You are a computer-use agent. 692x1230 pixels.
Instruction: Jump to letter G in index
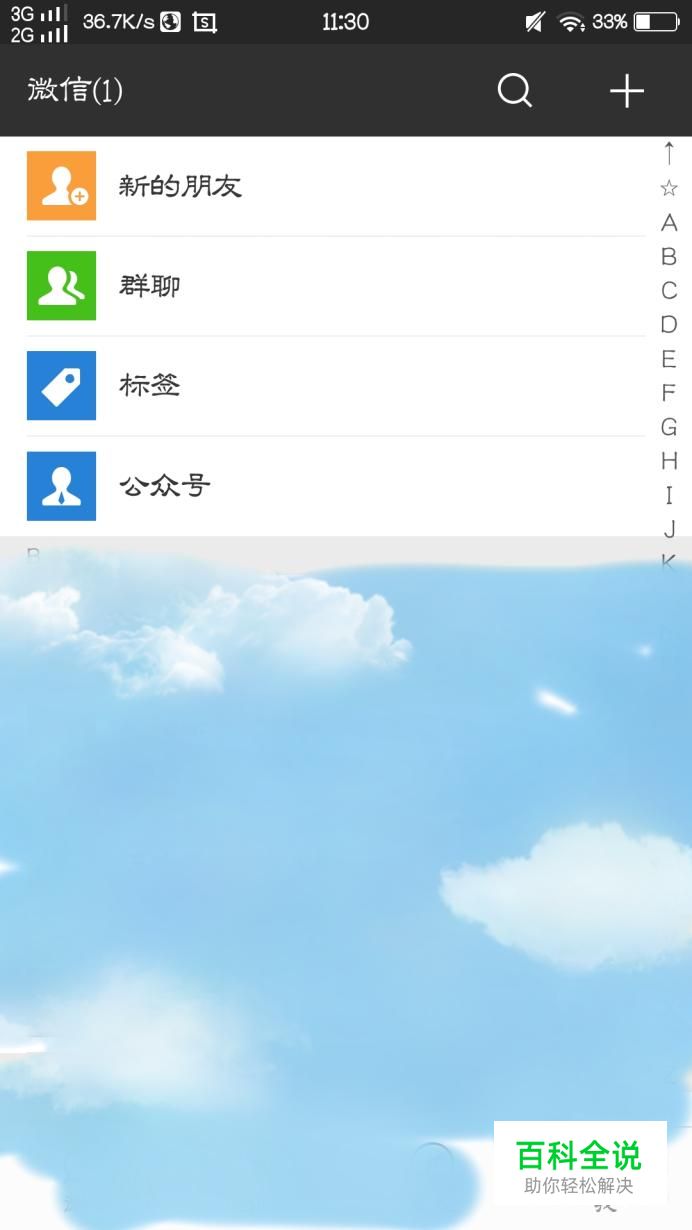[669, 427]
